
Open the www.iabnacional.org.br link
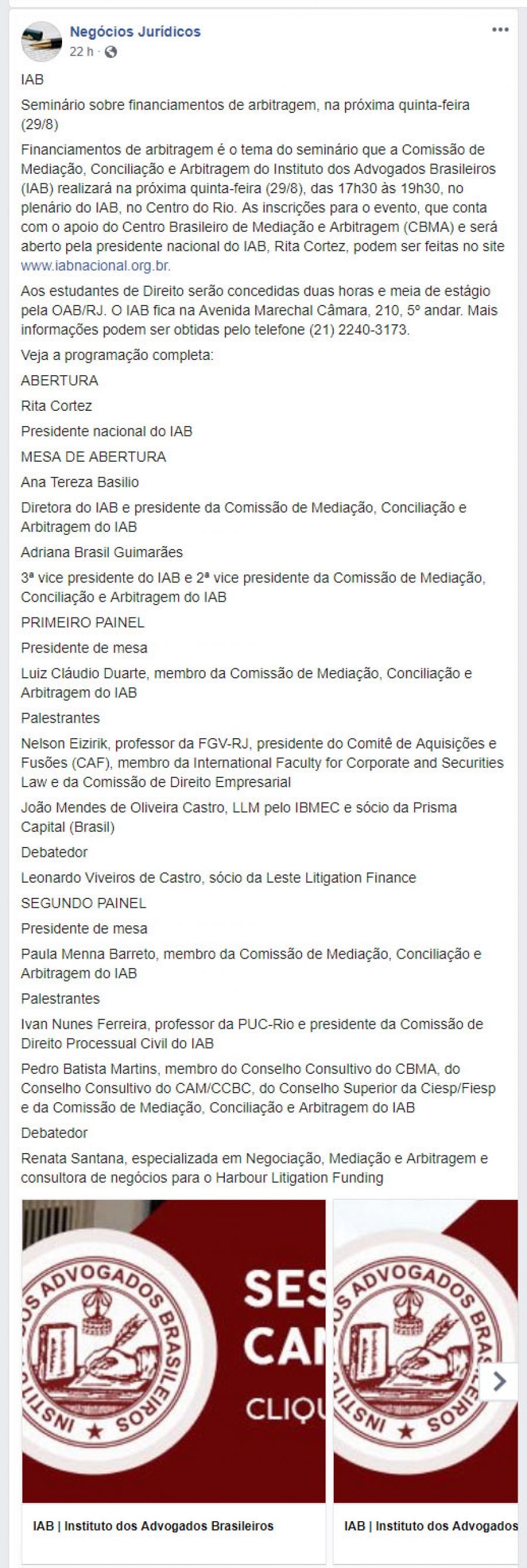click(x=95, y=266)
